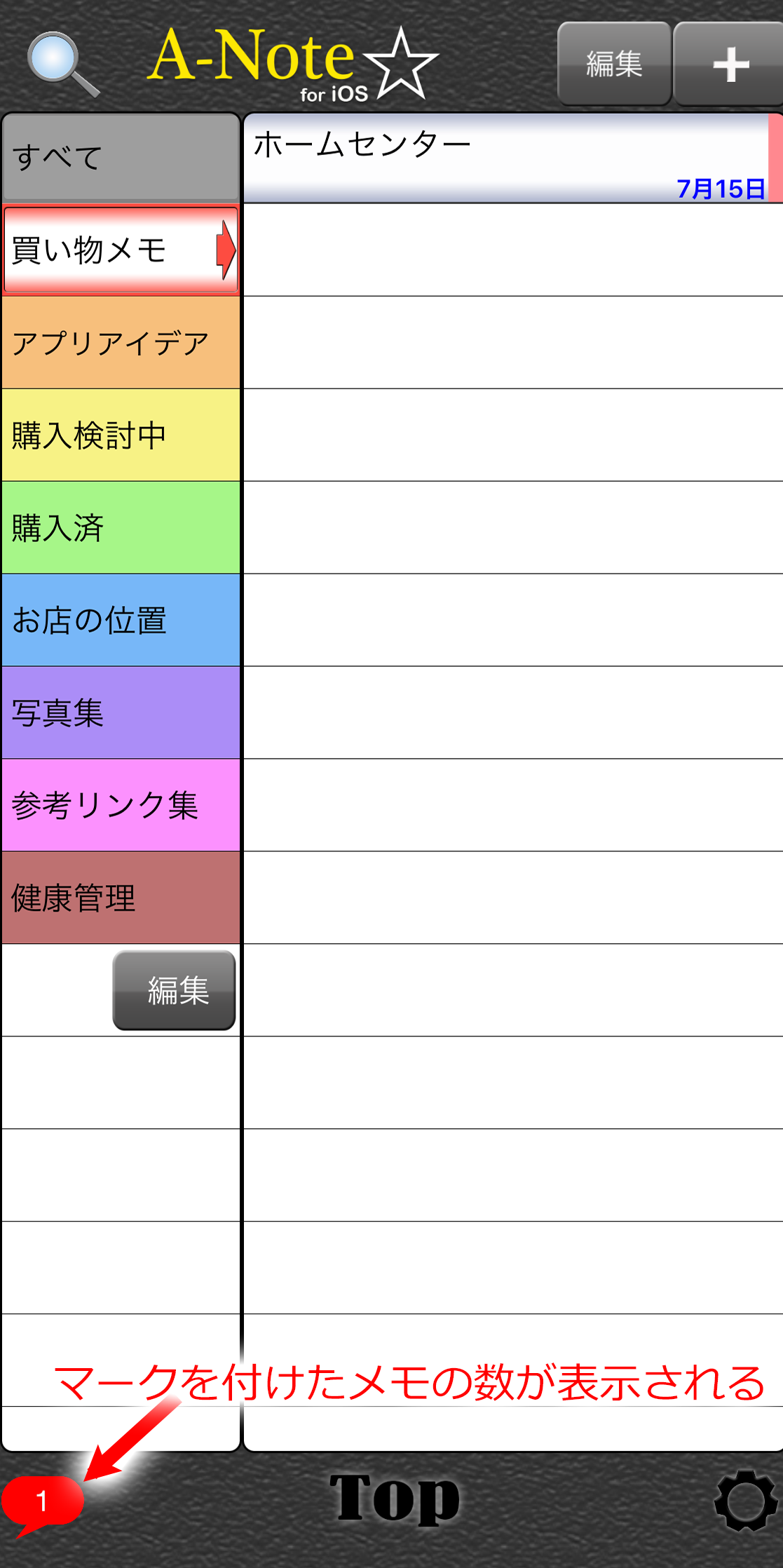Open the 購入検討中 category
783x1568 pixels.
[x=121, y=435]
